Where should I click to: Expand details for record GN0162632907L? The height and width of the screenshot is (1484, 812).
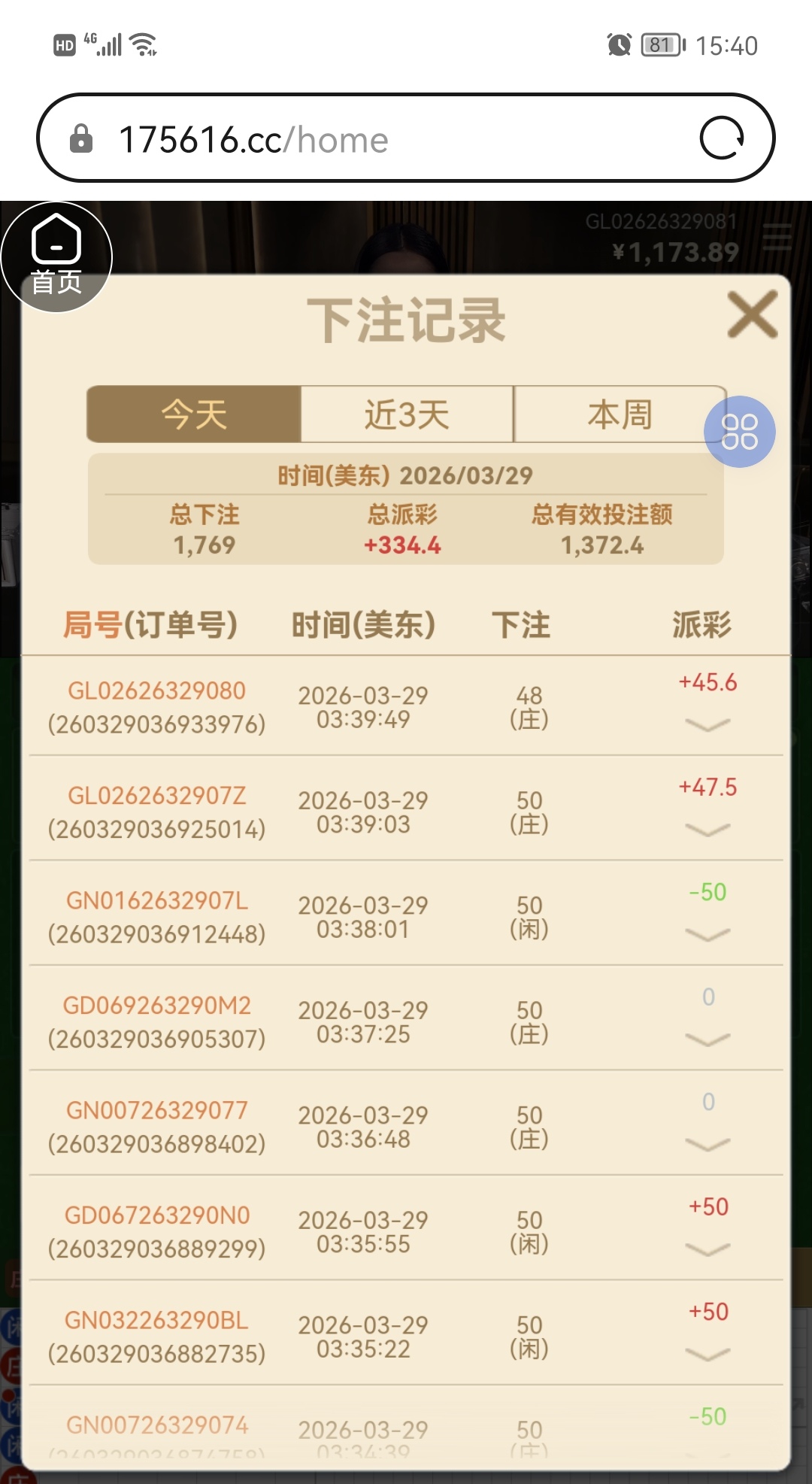click(x=707, y=934)
